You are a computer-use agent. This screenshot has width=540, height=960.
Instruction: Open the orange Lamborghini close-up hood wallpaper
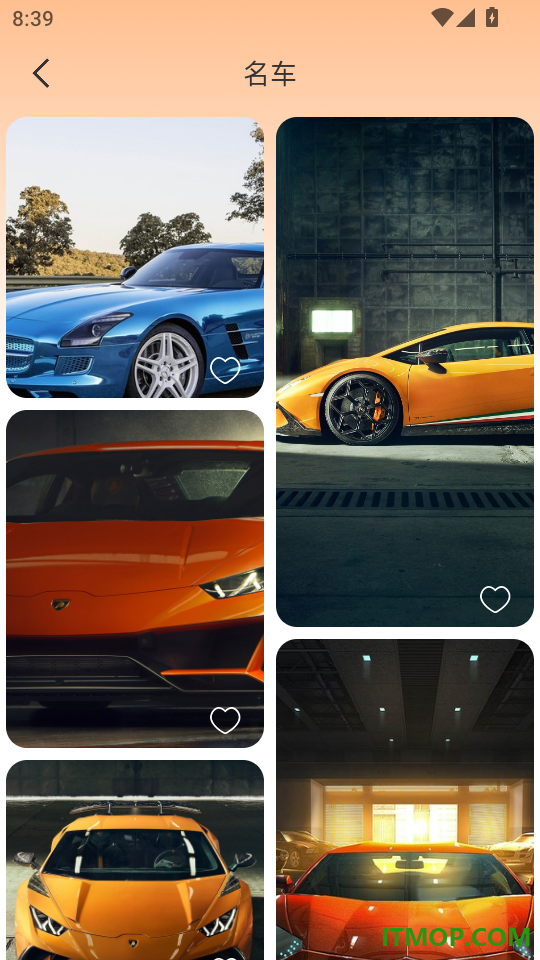135,579
